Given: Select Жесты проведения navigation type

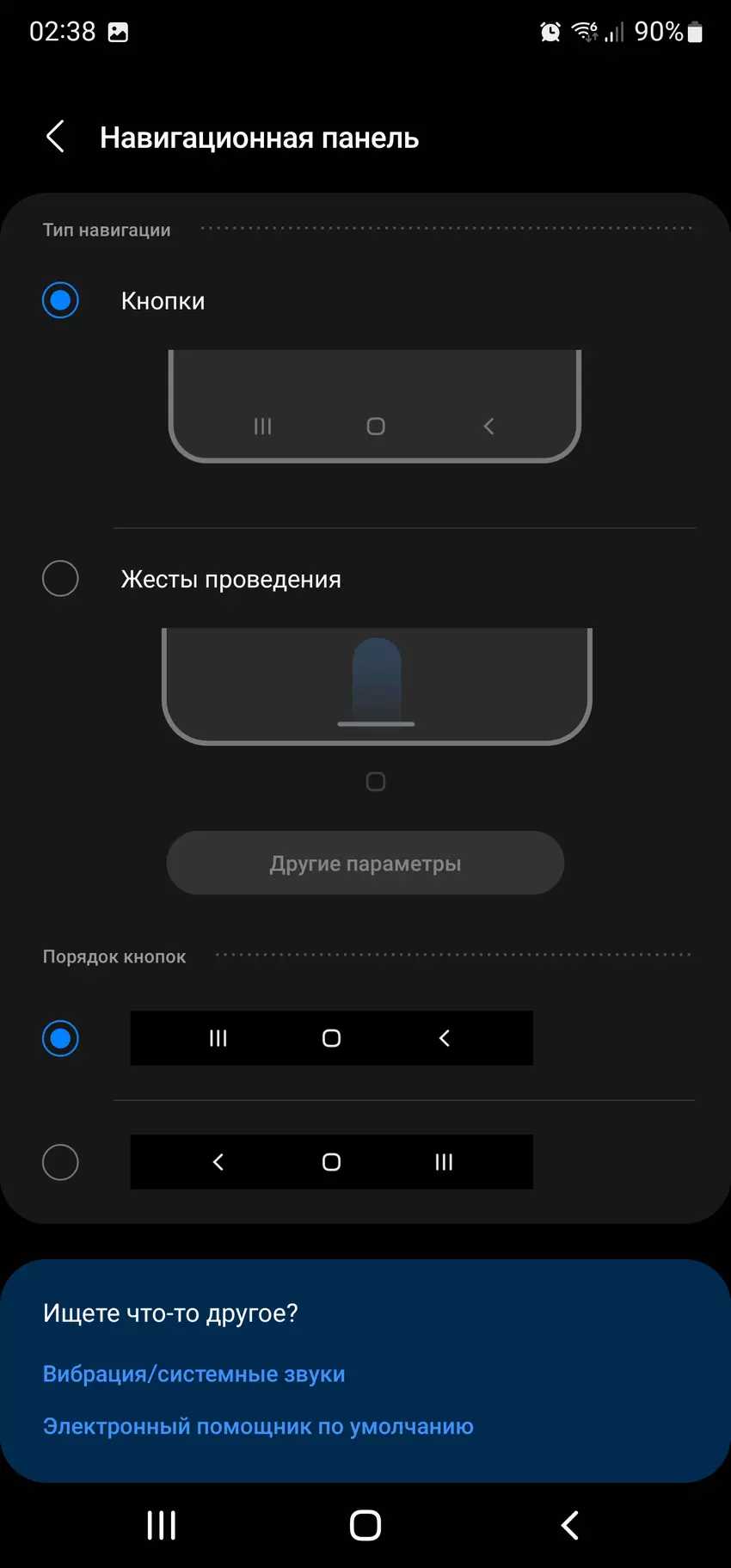Looking at the screenshot, I should (60, 579).
